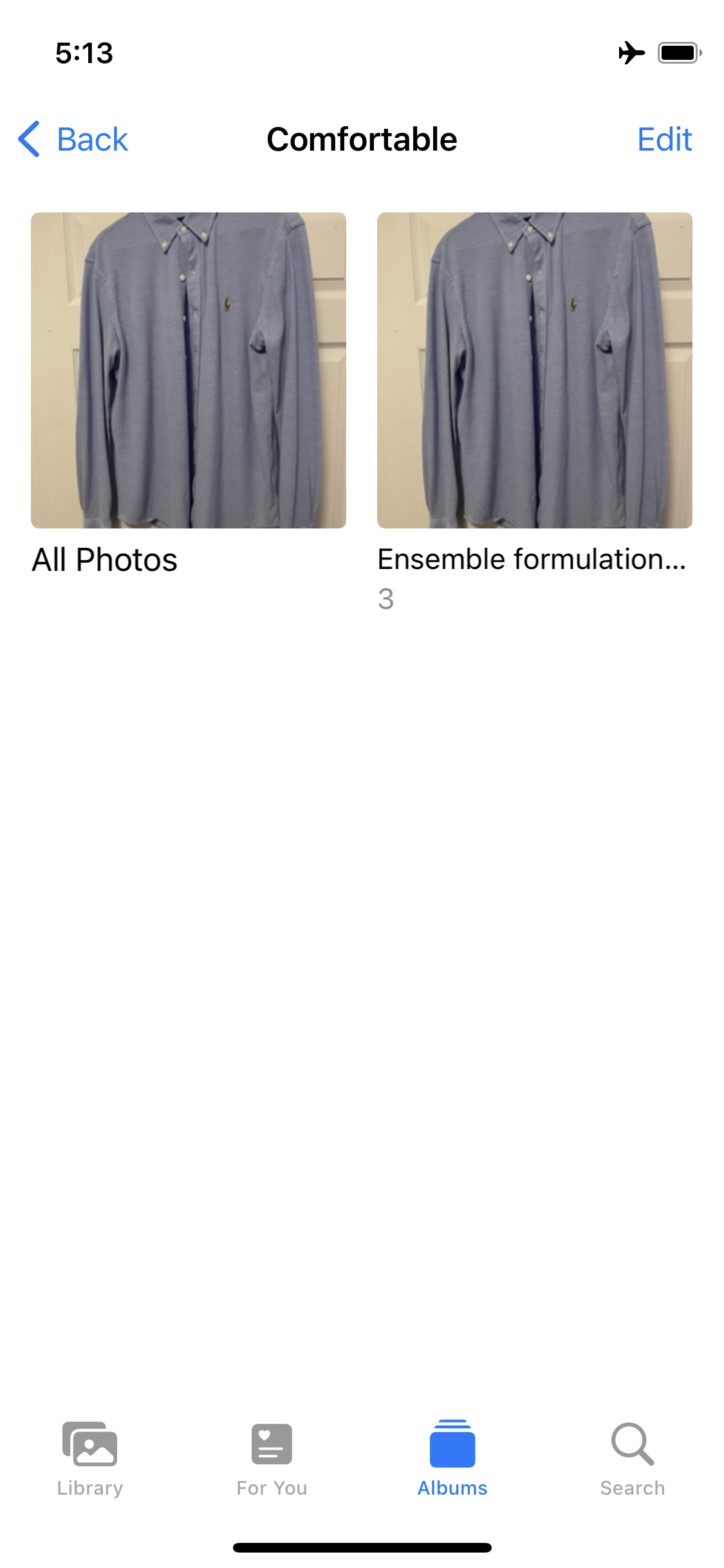Screen dimensions: 724x1568
Task: Go back from the Comfortable folder
Action: click(x=73, y=139)
